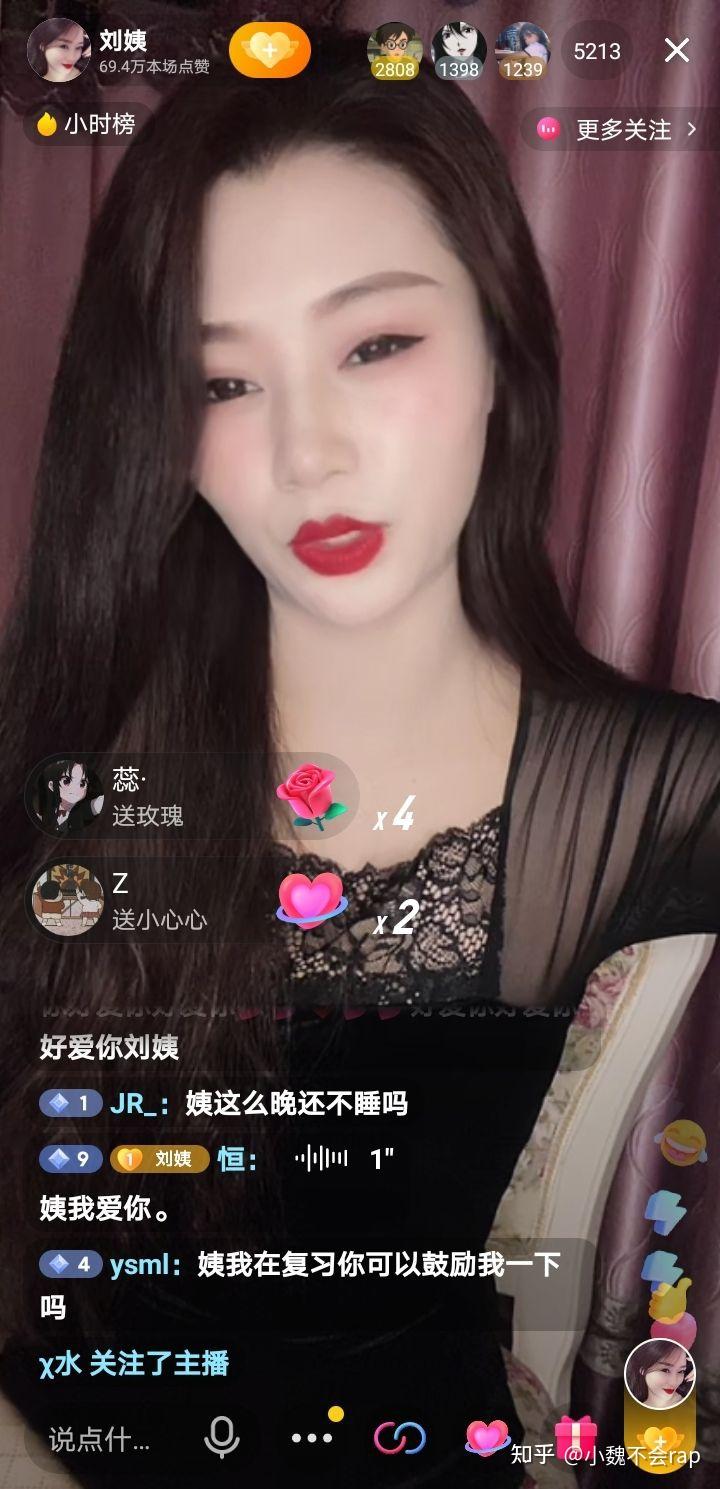Open the three-dot more options menu

click(311, 1438)
